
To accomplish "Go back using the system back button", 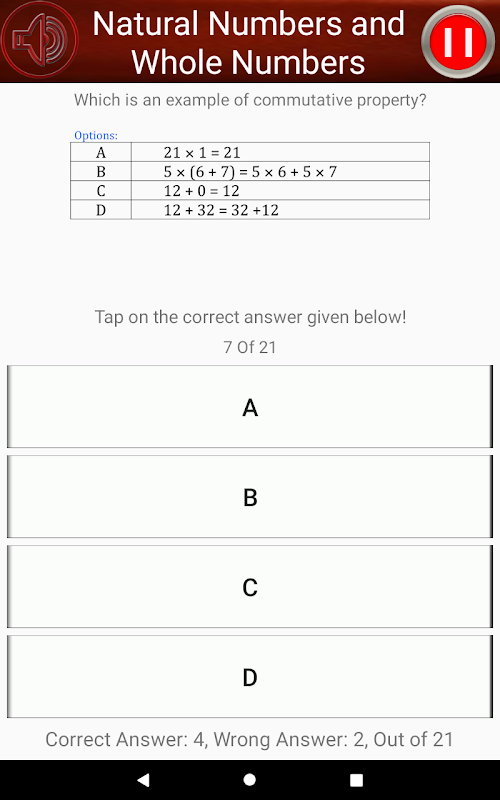I will click(143, 780).
